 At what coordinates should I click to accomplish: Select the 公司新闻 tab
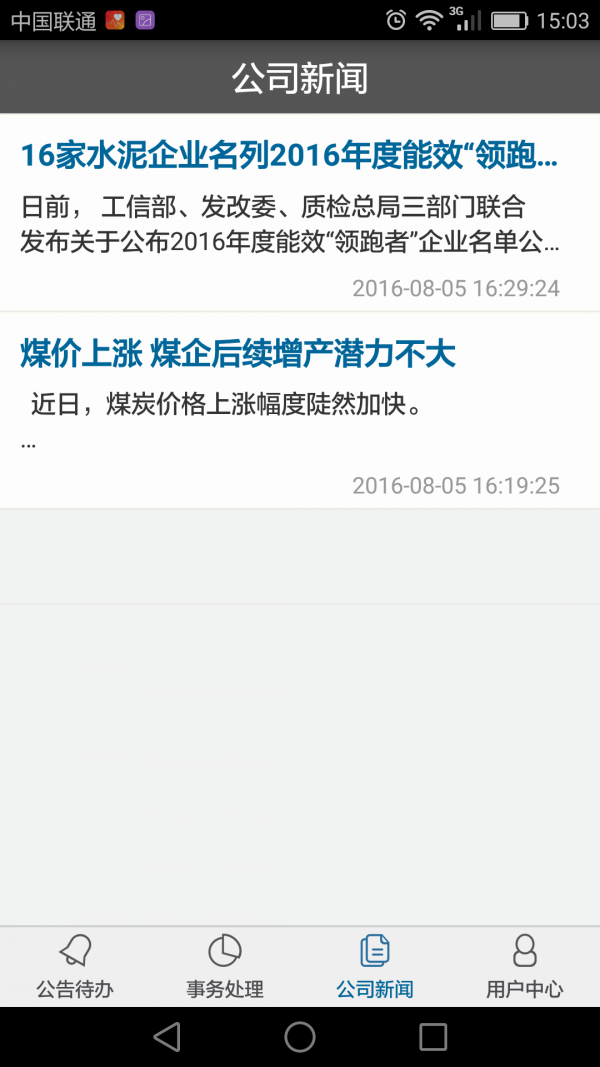375,966
